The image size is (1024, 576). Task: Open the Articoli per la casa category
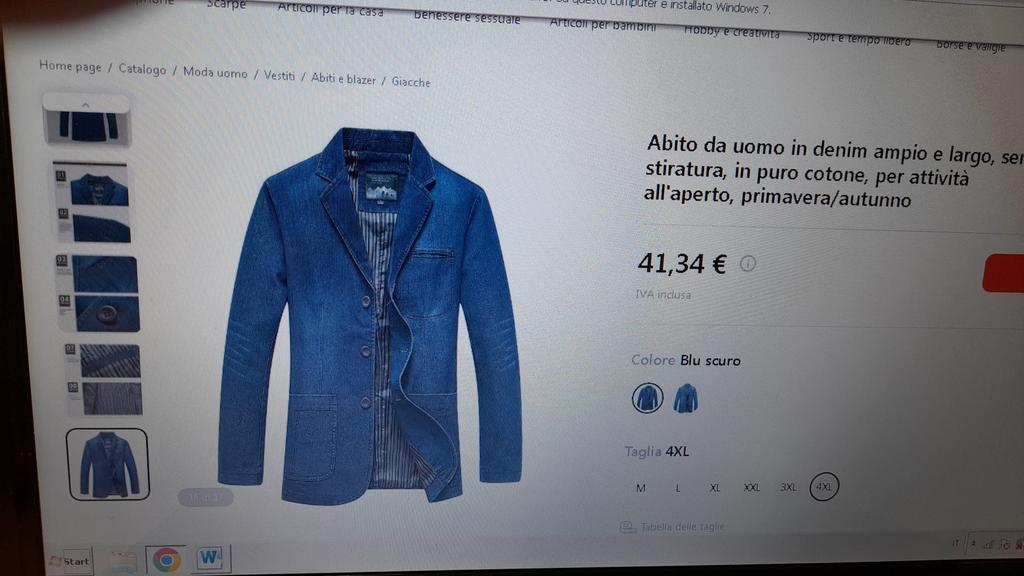click(330, 10)
